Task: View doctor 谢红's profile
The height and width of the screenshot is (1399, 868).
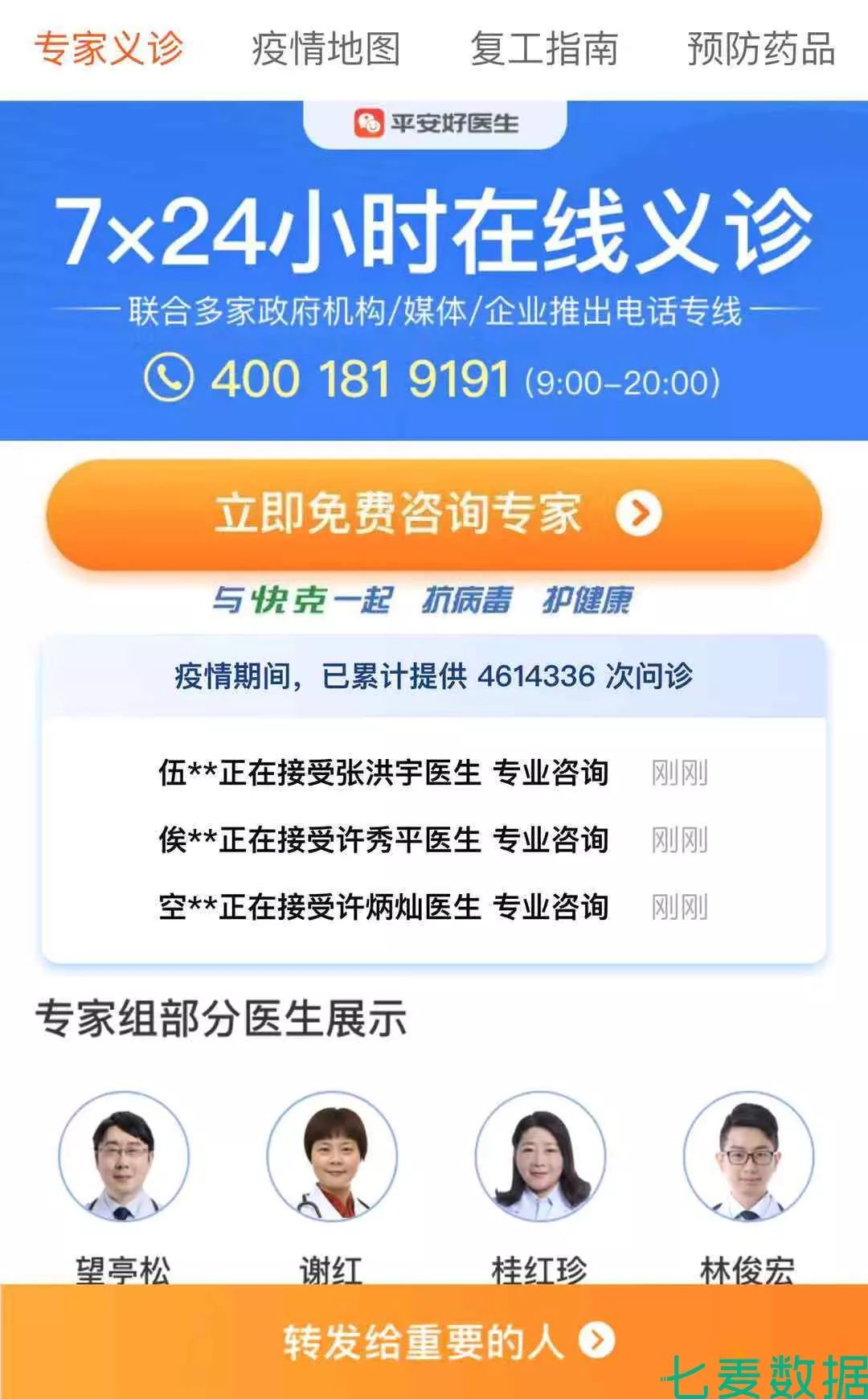Action: pyautogui.click(x=331, y=1157)
